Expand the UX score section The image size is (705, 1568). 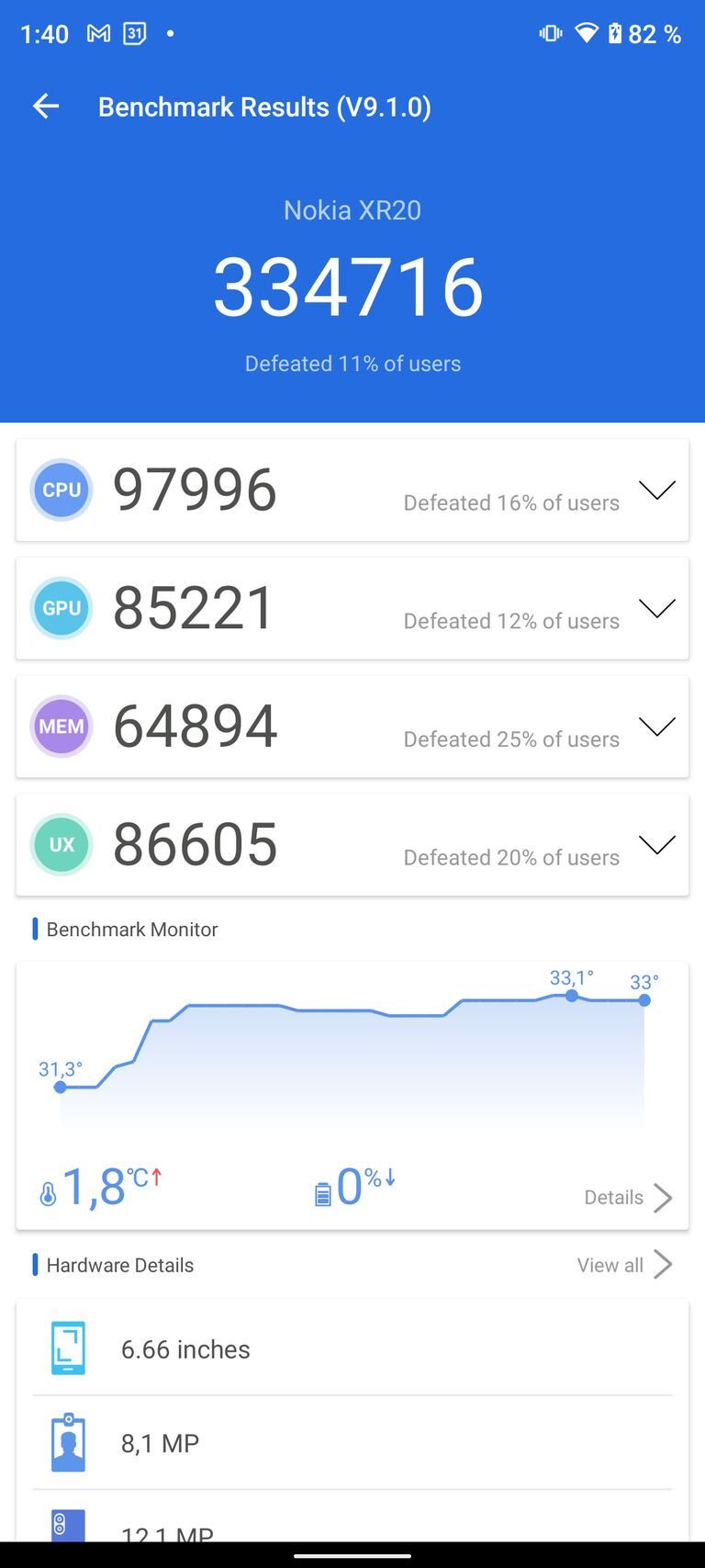click(x=656, y=844)
